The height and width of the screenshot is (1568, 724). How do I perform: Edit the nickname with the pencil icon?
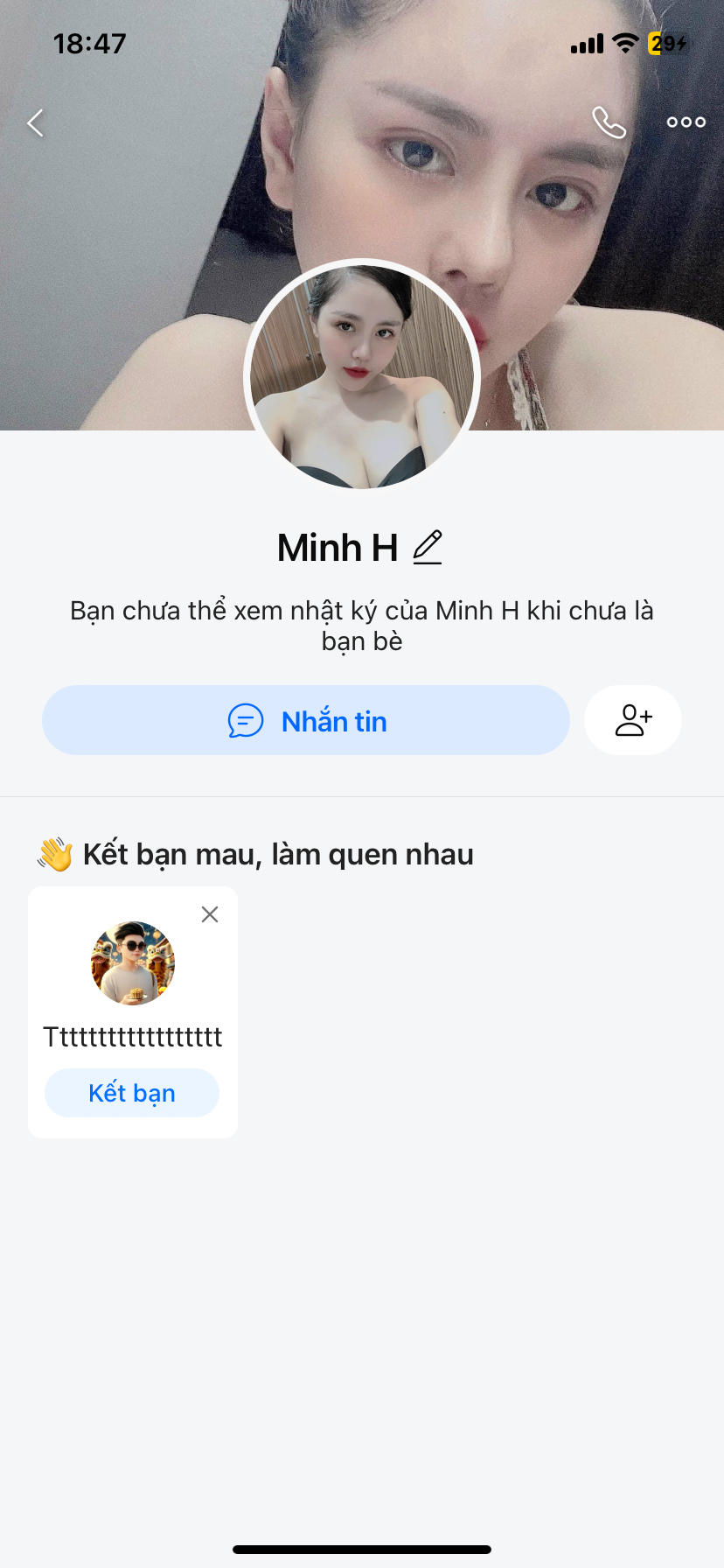click(x=428, y=548)
